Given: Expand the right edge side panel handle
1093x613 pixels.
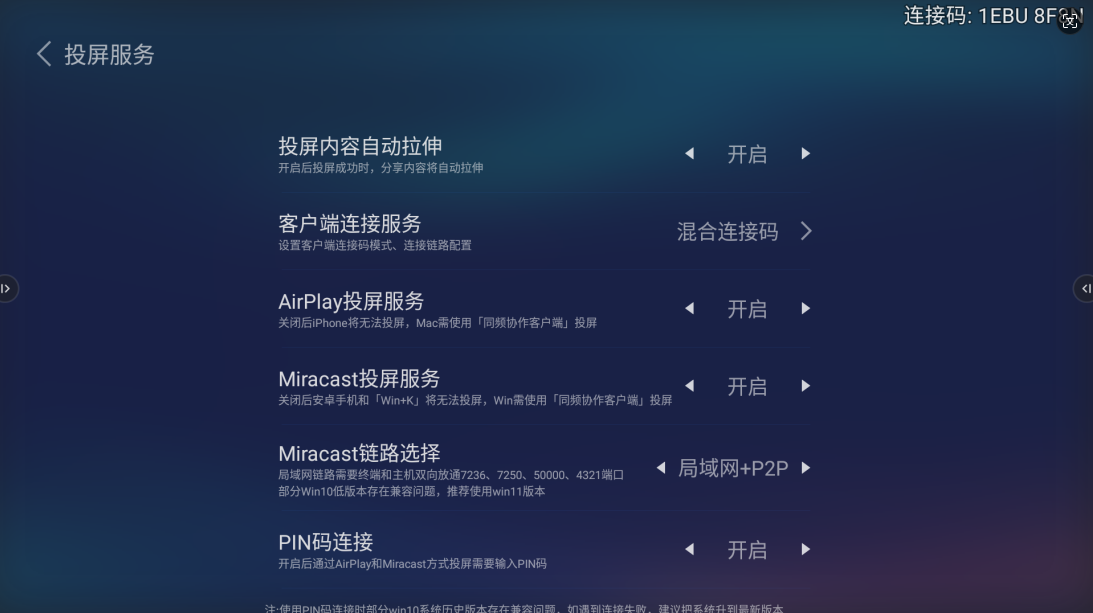Looking at the screenshot, I should (x=1085, y=289).
